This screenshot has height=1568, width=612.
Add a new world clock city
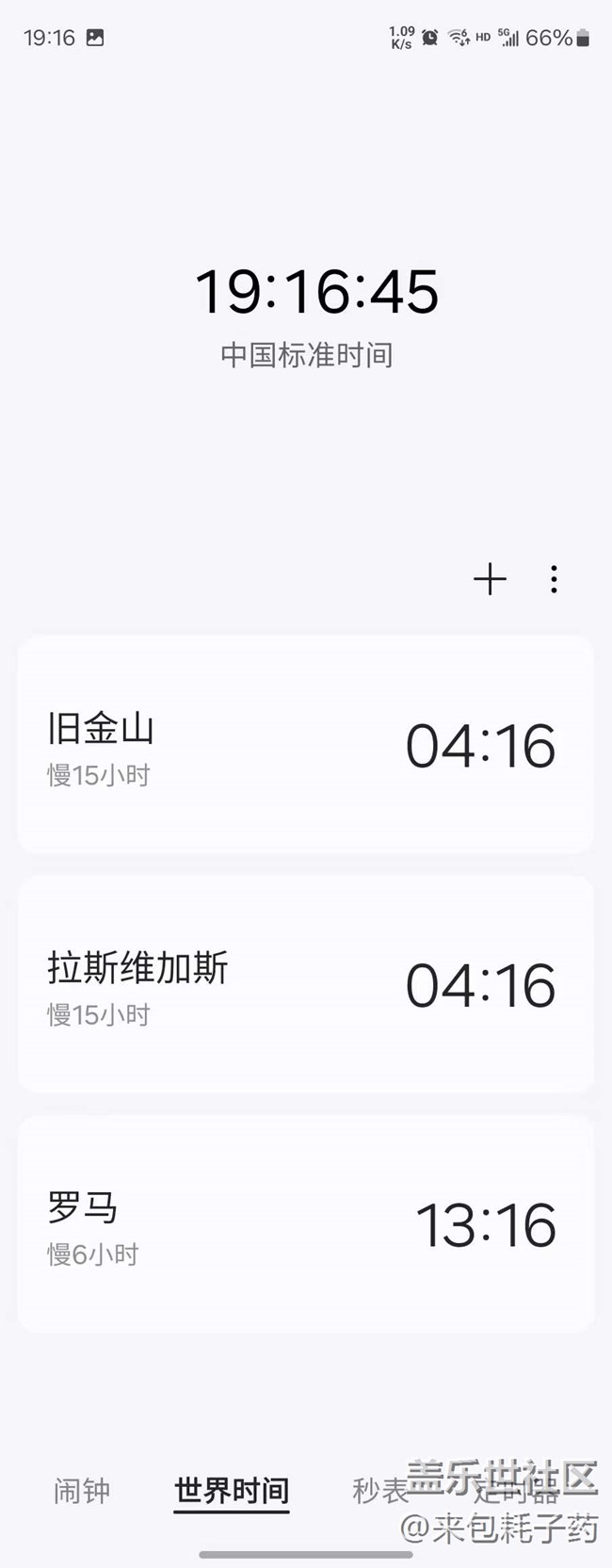click(x=490, y=579)
